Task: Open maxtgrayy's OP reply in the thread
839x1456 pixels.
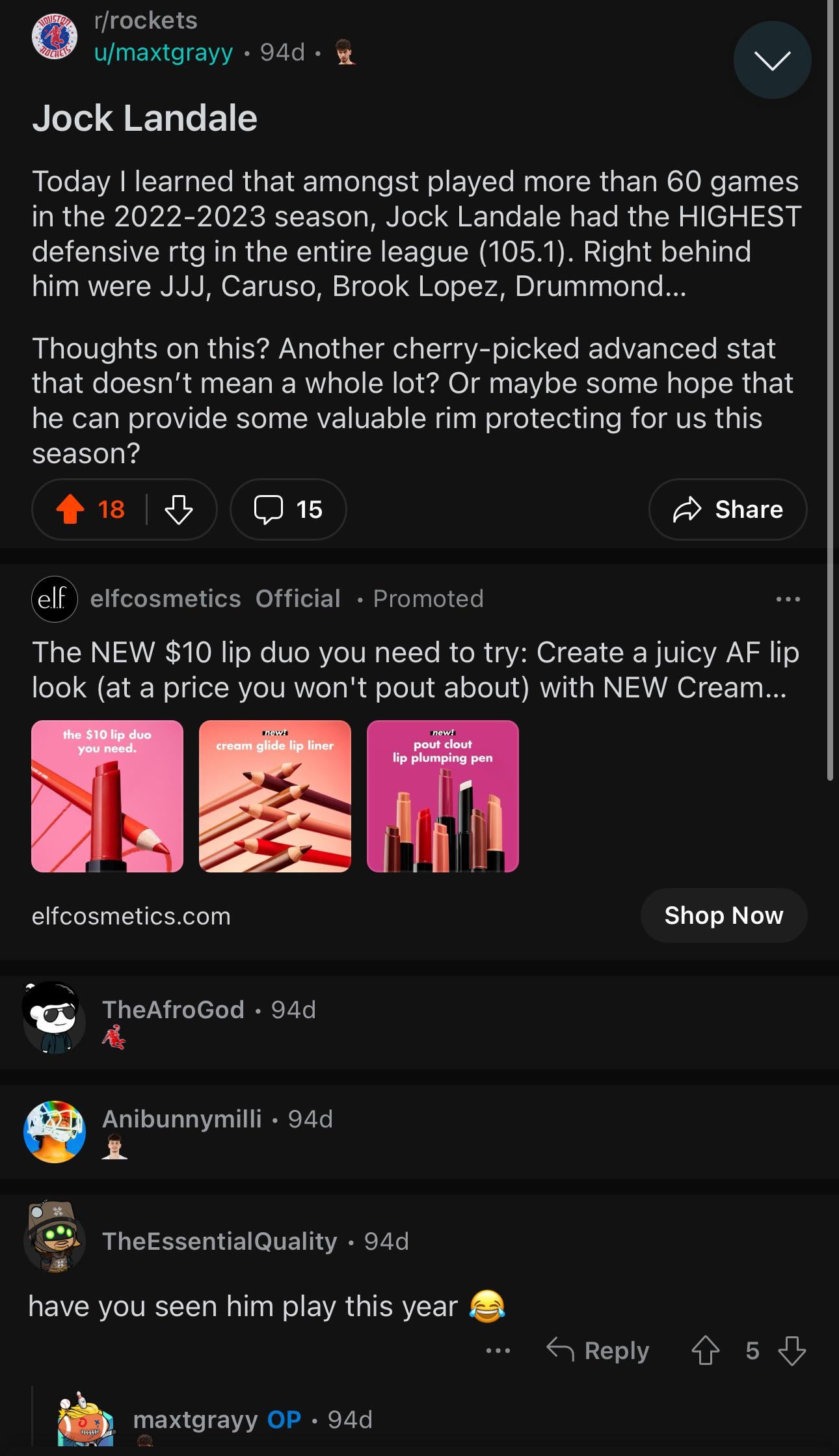Action: [x=195, y=1420]
